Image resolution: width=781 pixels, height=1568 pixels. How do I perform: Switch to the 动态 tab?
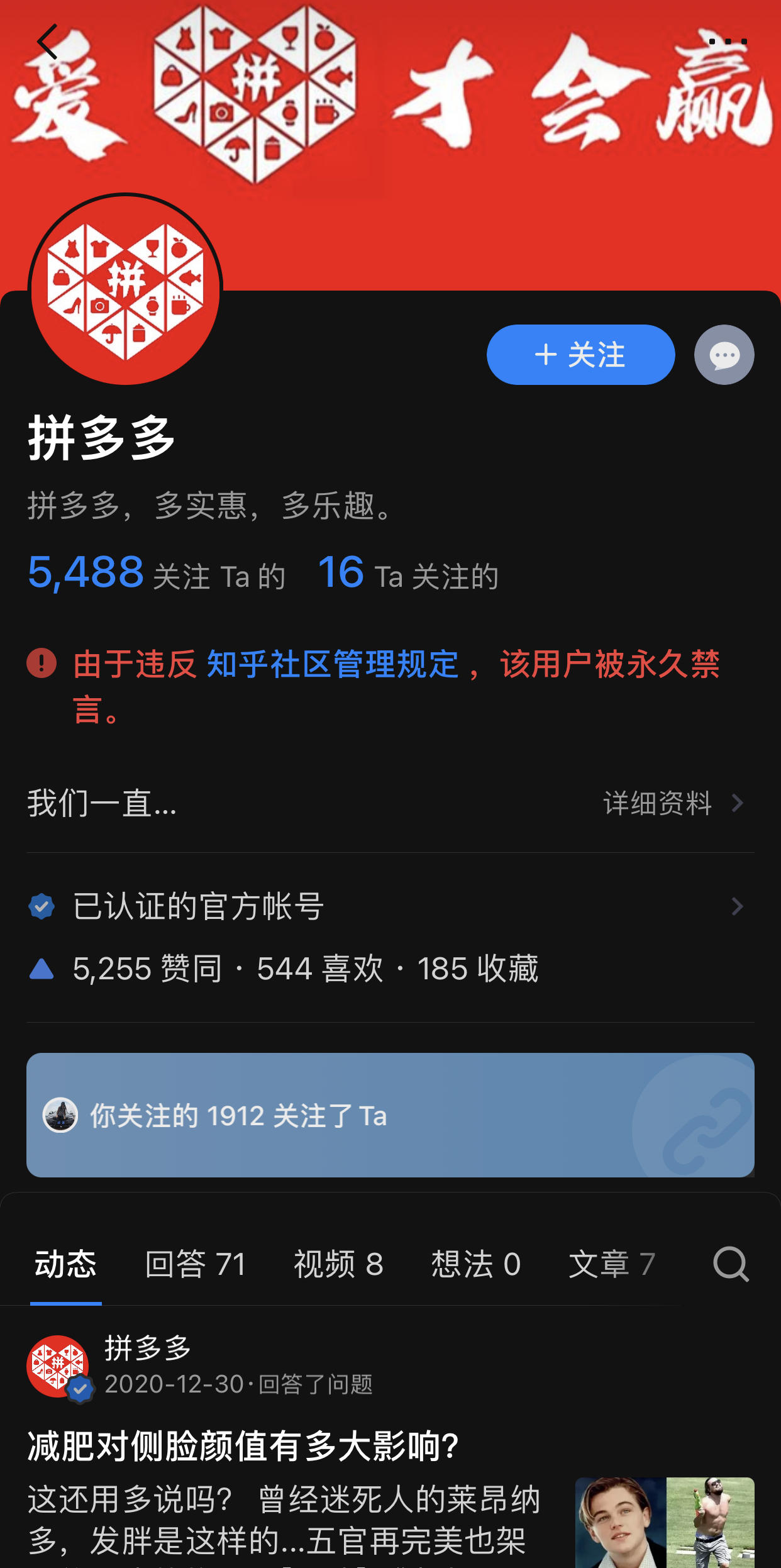coord(65,1264)
